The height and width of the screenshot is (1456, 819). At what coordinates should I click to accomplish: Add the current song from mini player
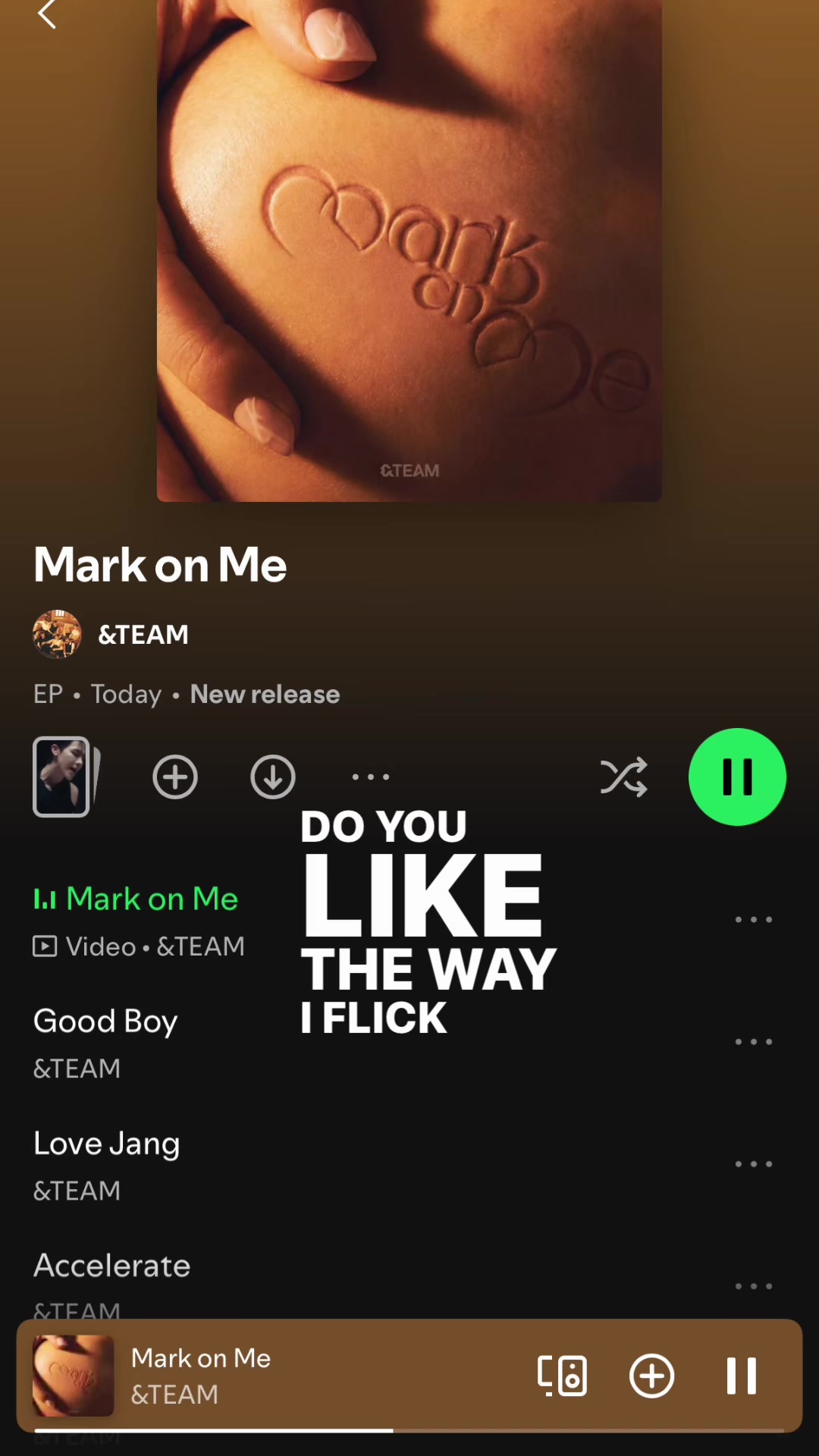click(651, 1376)
